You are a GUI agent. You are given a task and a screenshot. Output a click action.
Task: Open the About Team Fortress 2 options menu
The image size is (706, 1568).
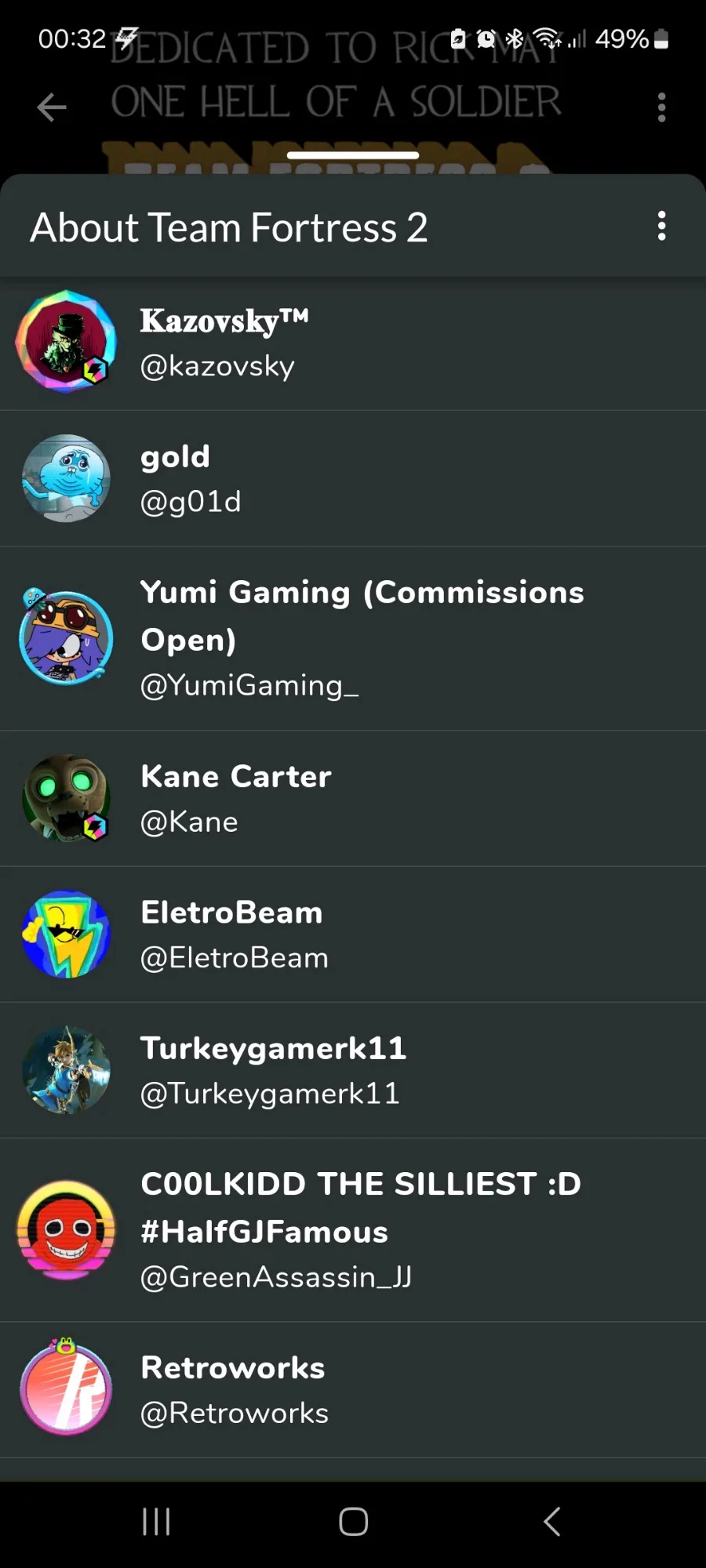(x=662, y=227)
